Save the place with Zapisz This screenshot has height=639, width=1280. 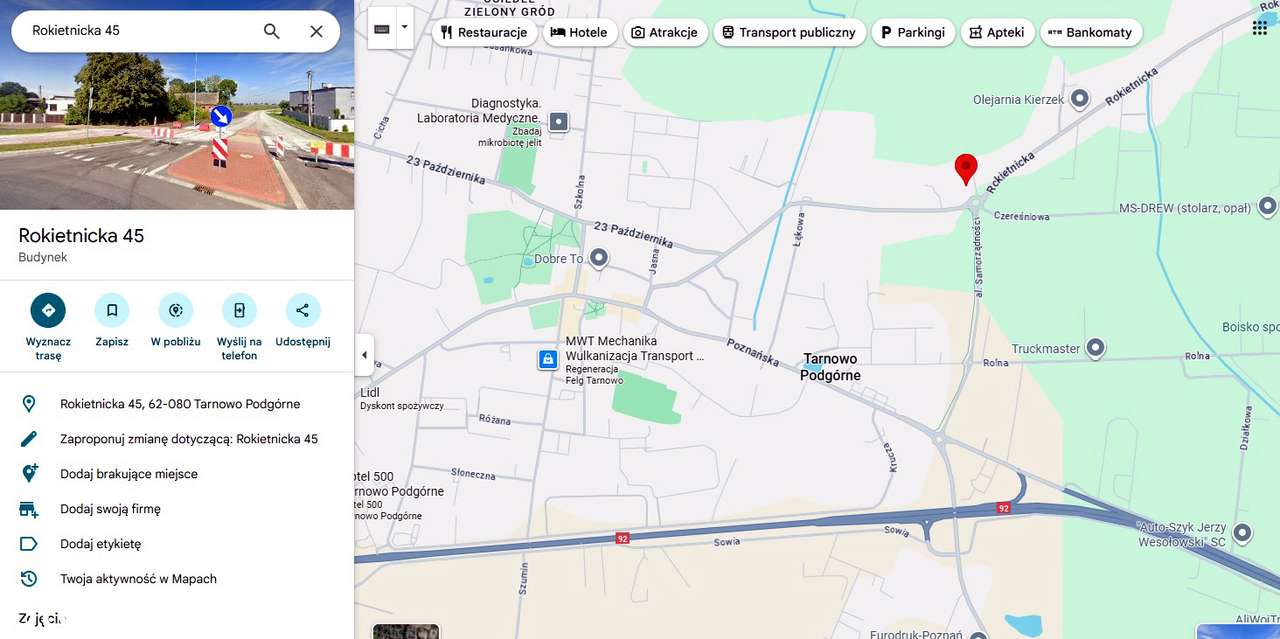point(112,311)
